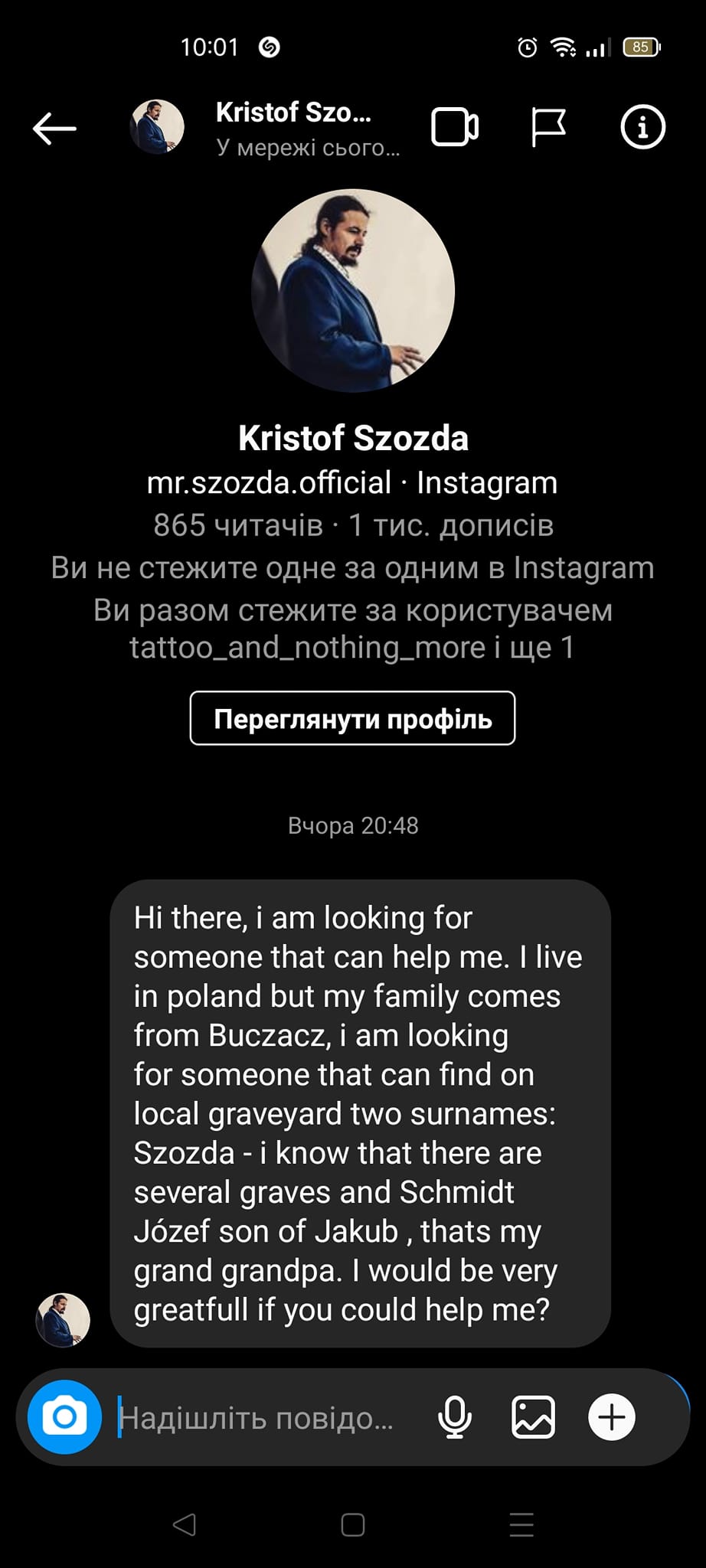706x1568 pixels.
Task: Tap the small avatar beside the message
Action: tap(63, 1320)
